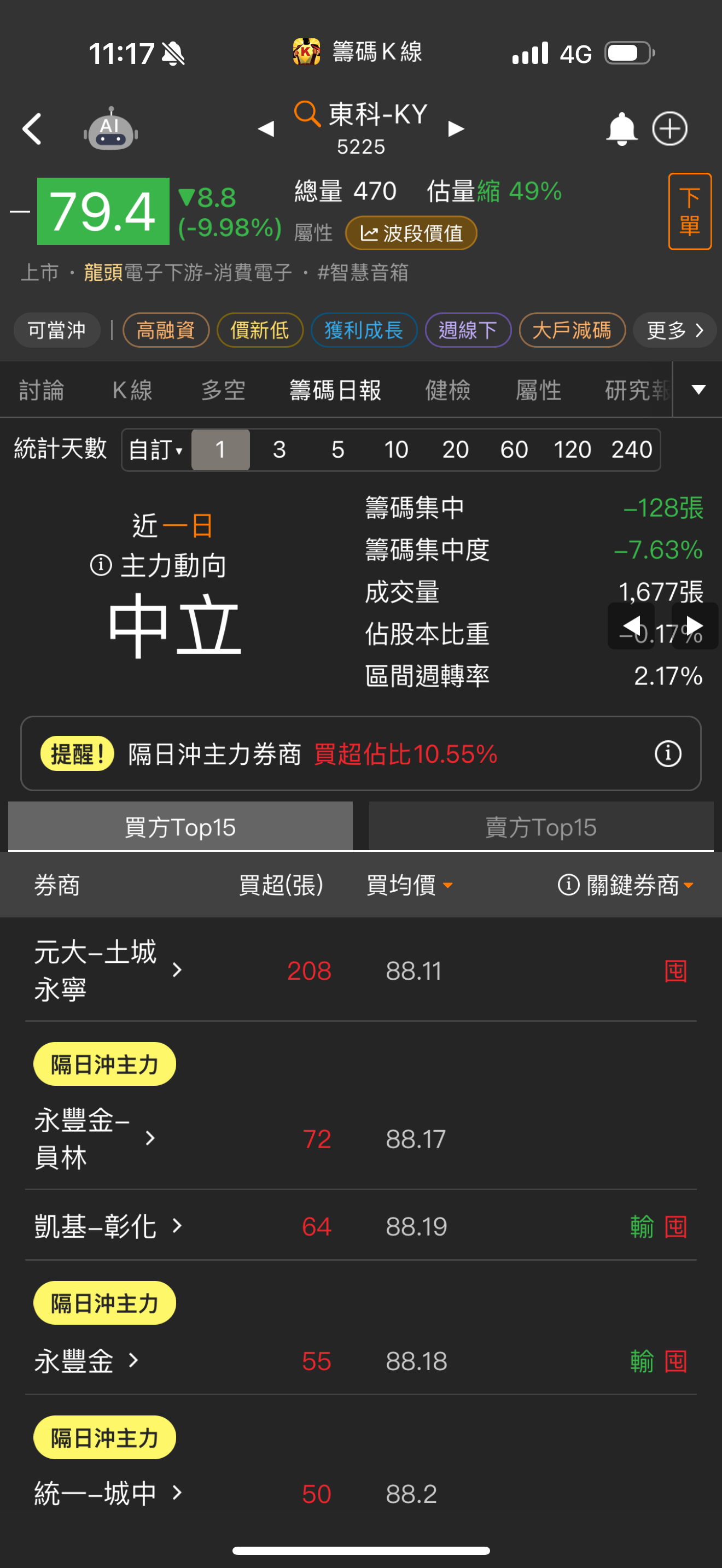Open the 波段價值 attribute chip

pos(411,233)
